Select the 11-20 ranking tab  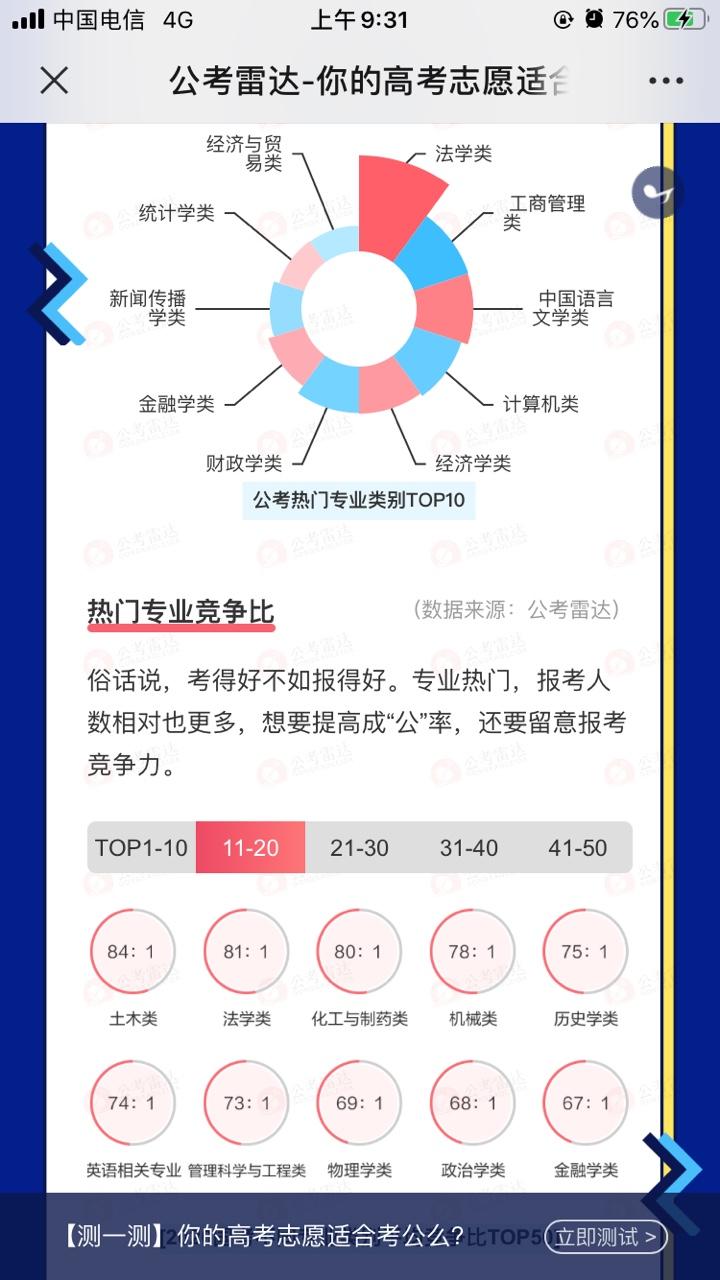coord(250,848)
